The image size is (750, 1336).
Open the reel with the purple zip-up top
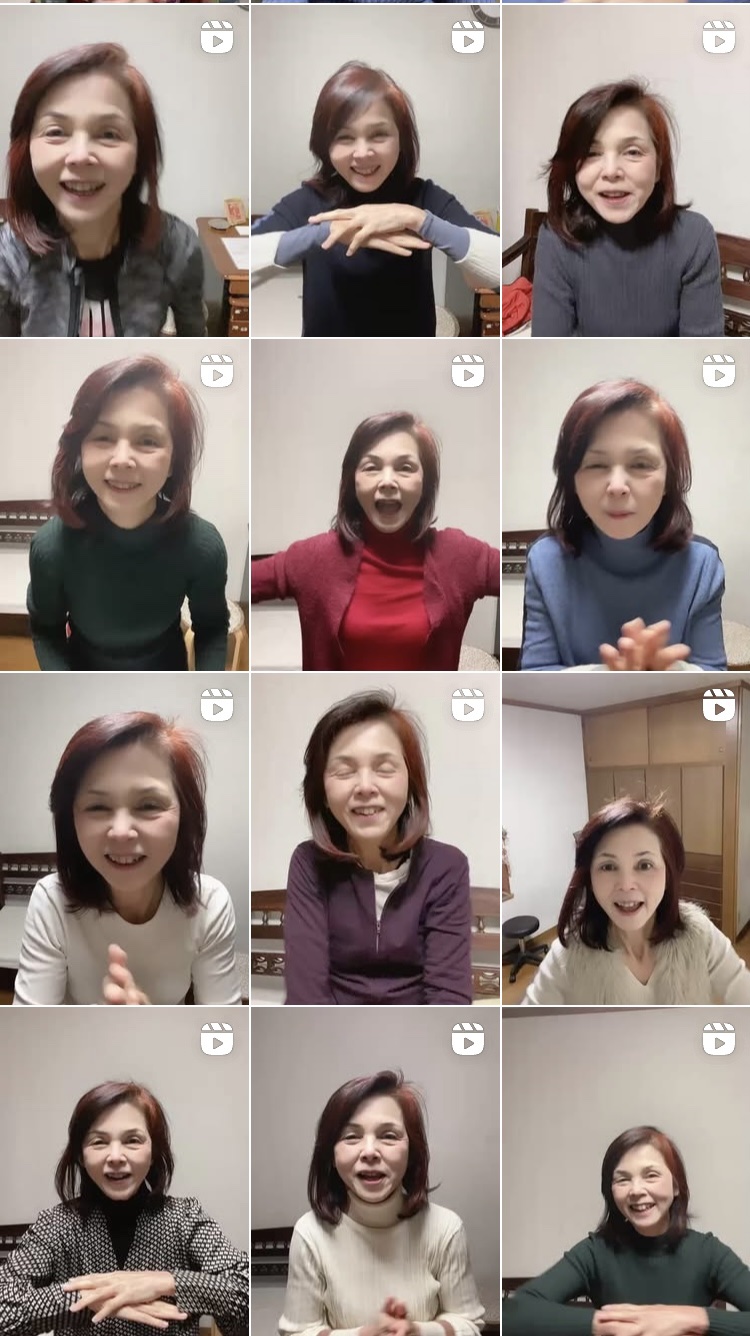click(x=375, y=839)
